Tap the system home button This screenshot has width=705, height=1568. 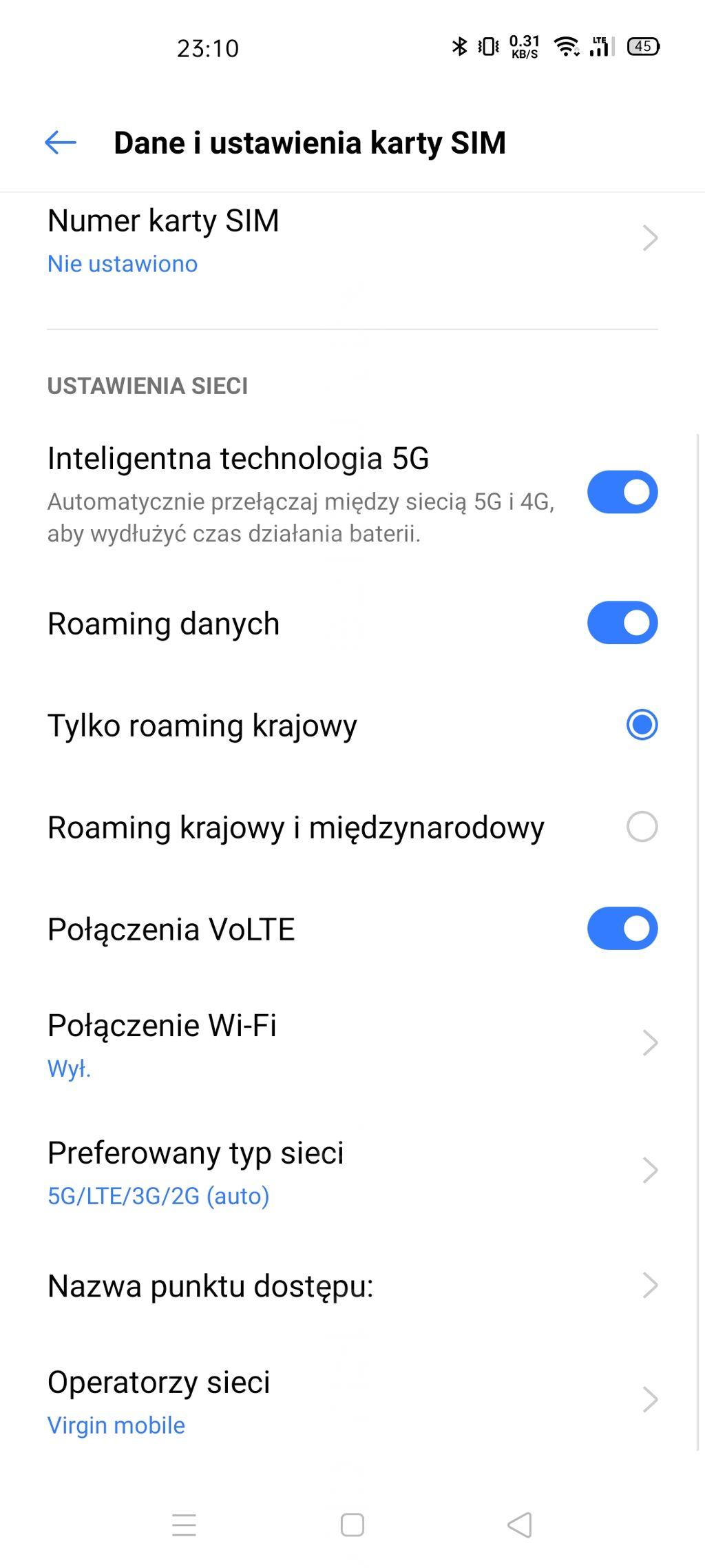[352, 1525]
